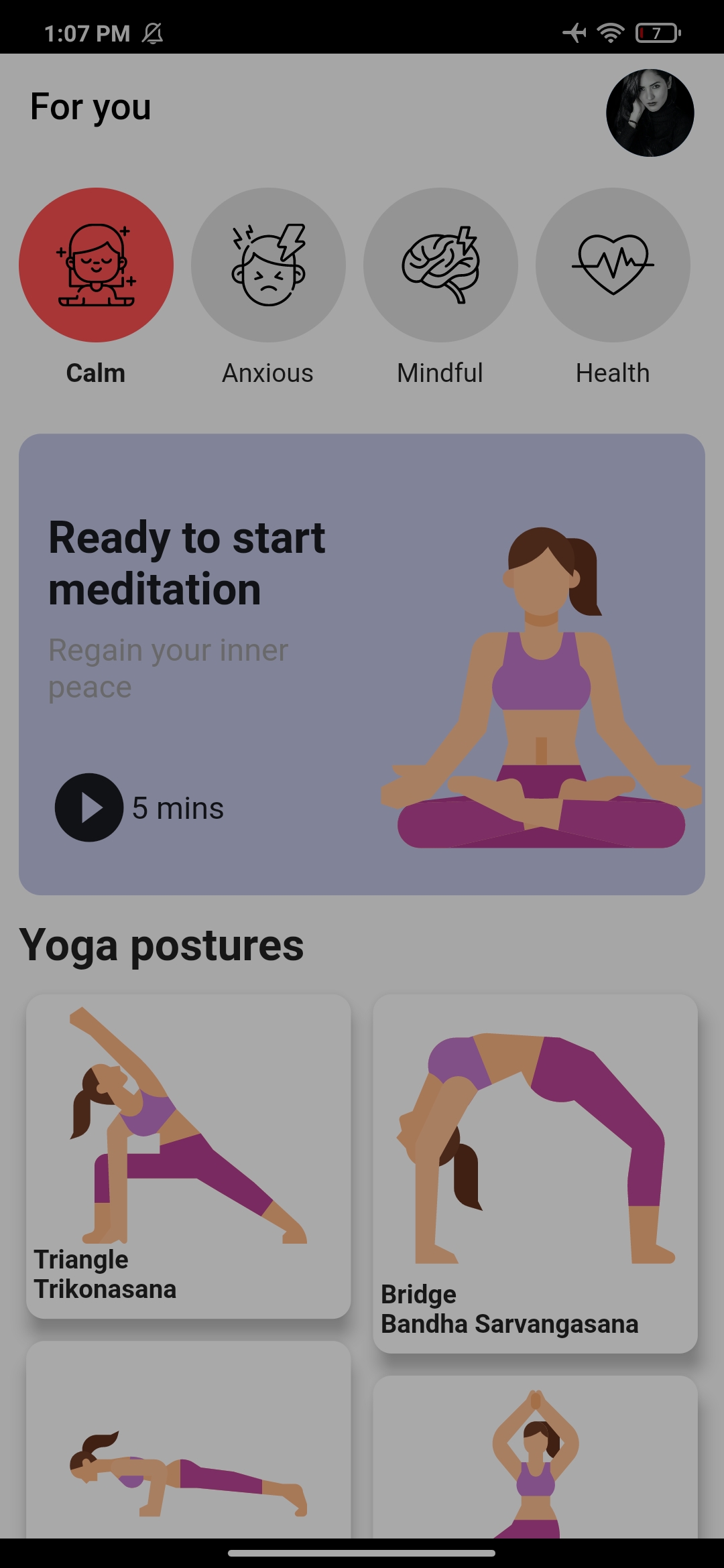724x1568 pixels.
Task: Select the Anxious mood category
Action: tap(268, 265)
